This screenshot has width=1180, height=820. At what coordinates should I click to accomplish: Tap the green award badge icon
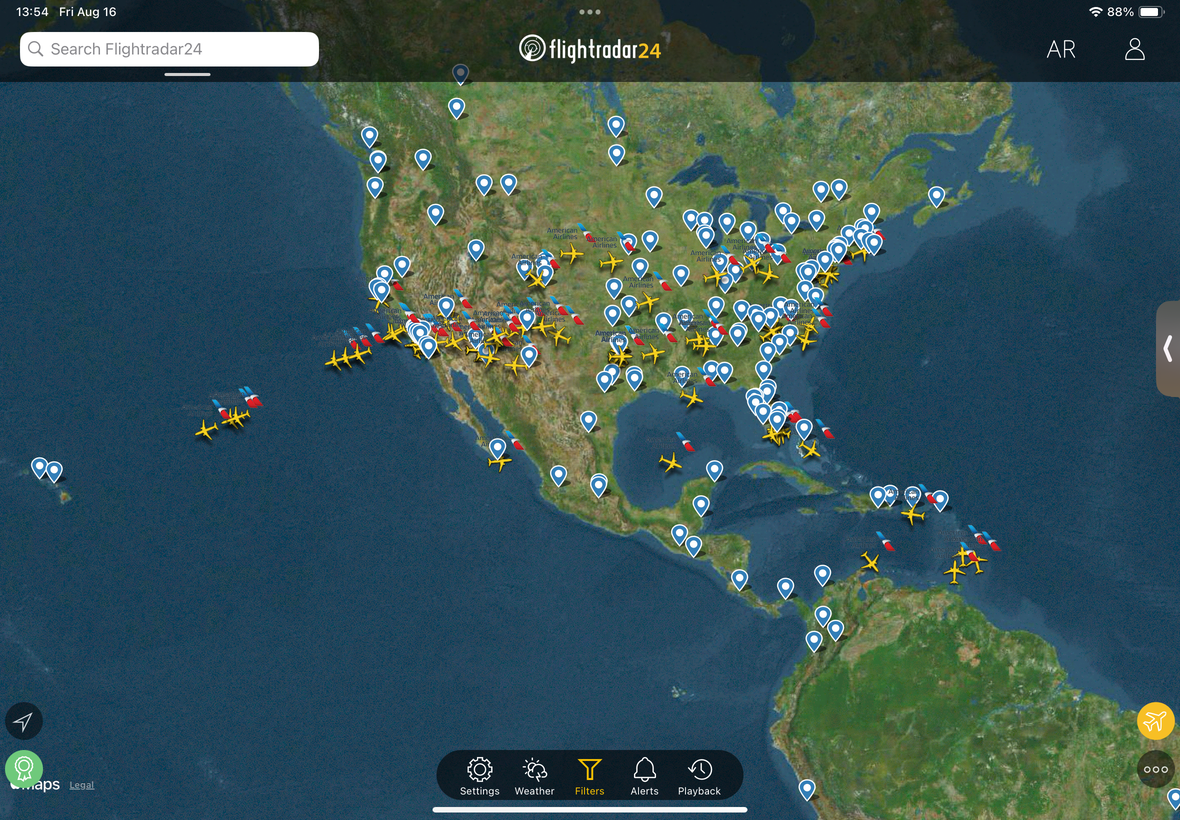(x=24, y=768)
